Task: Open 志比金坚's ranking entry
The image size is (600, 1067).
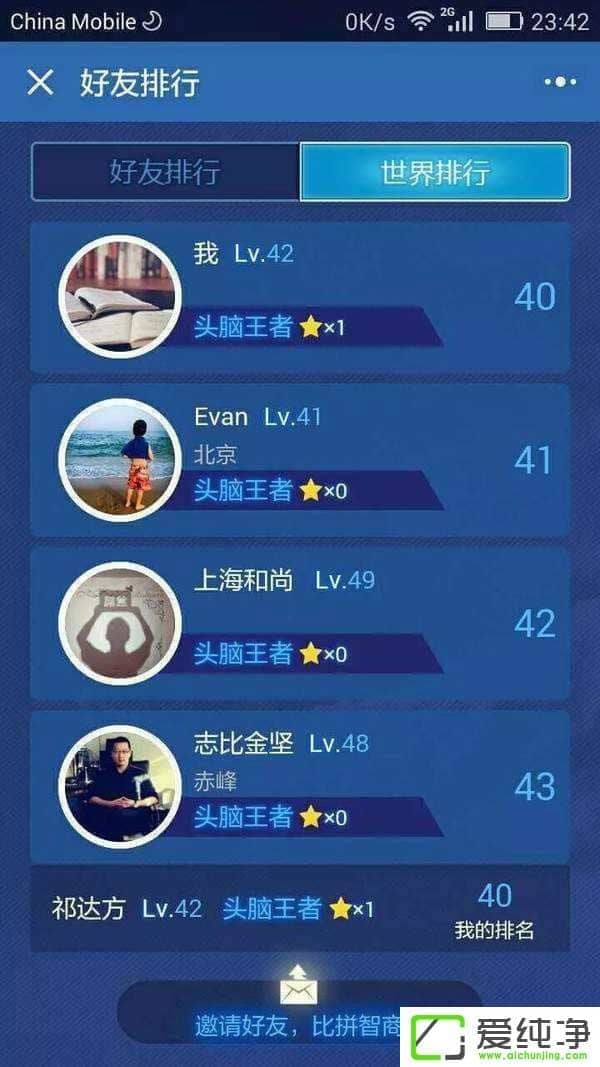Action: click(300, 787)
